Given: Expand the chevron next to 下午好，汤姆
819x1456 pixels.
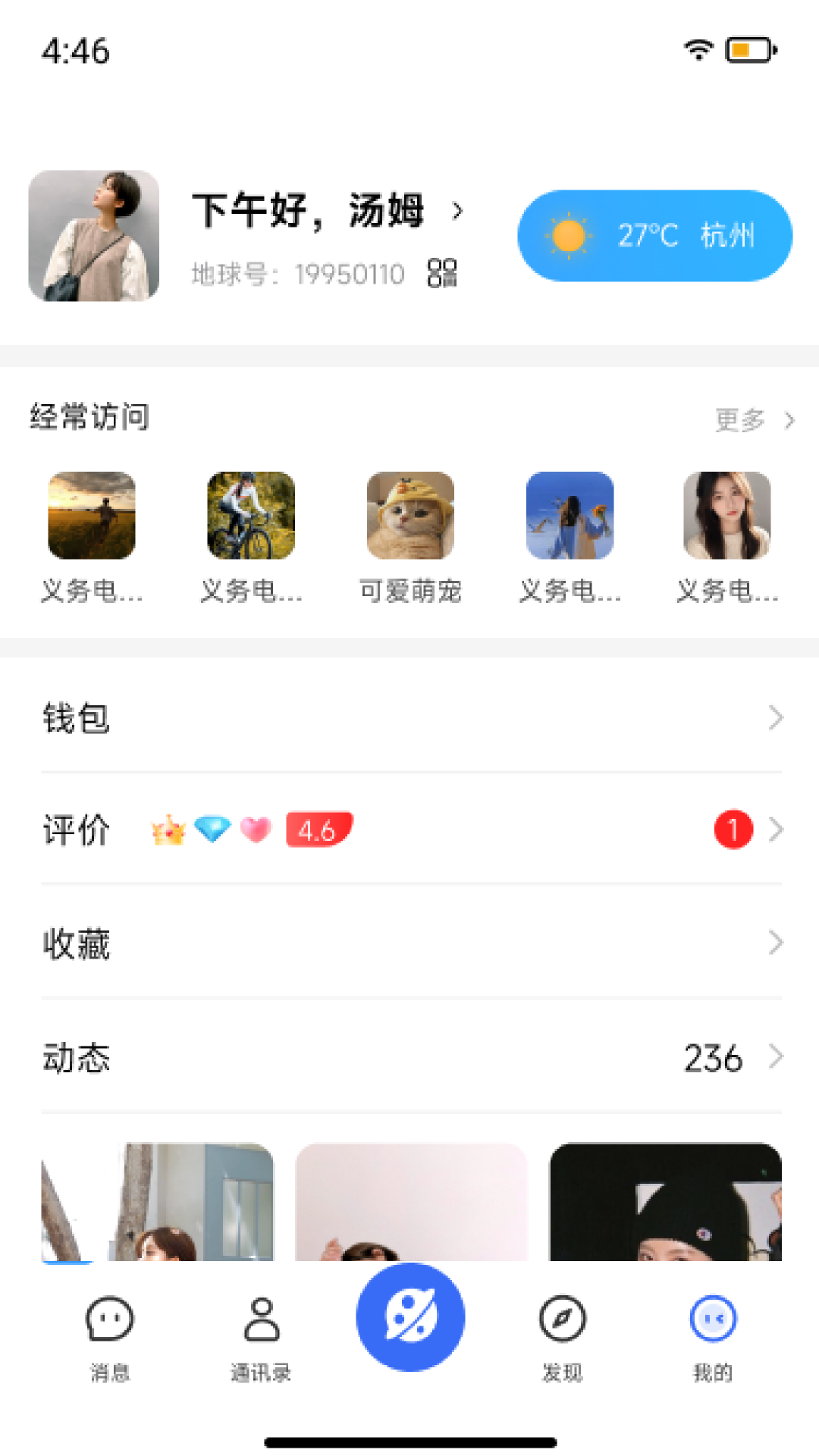Looking at the screenshot, I should [457, 212].
